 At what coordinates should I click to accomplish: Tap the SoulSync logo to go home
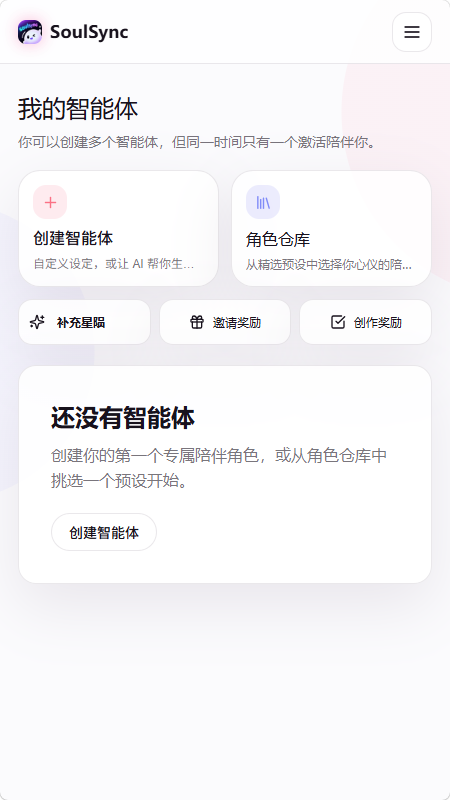click(73, 32)
